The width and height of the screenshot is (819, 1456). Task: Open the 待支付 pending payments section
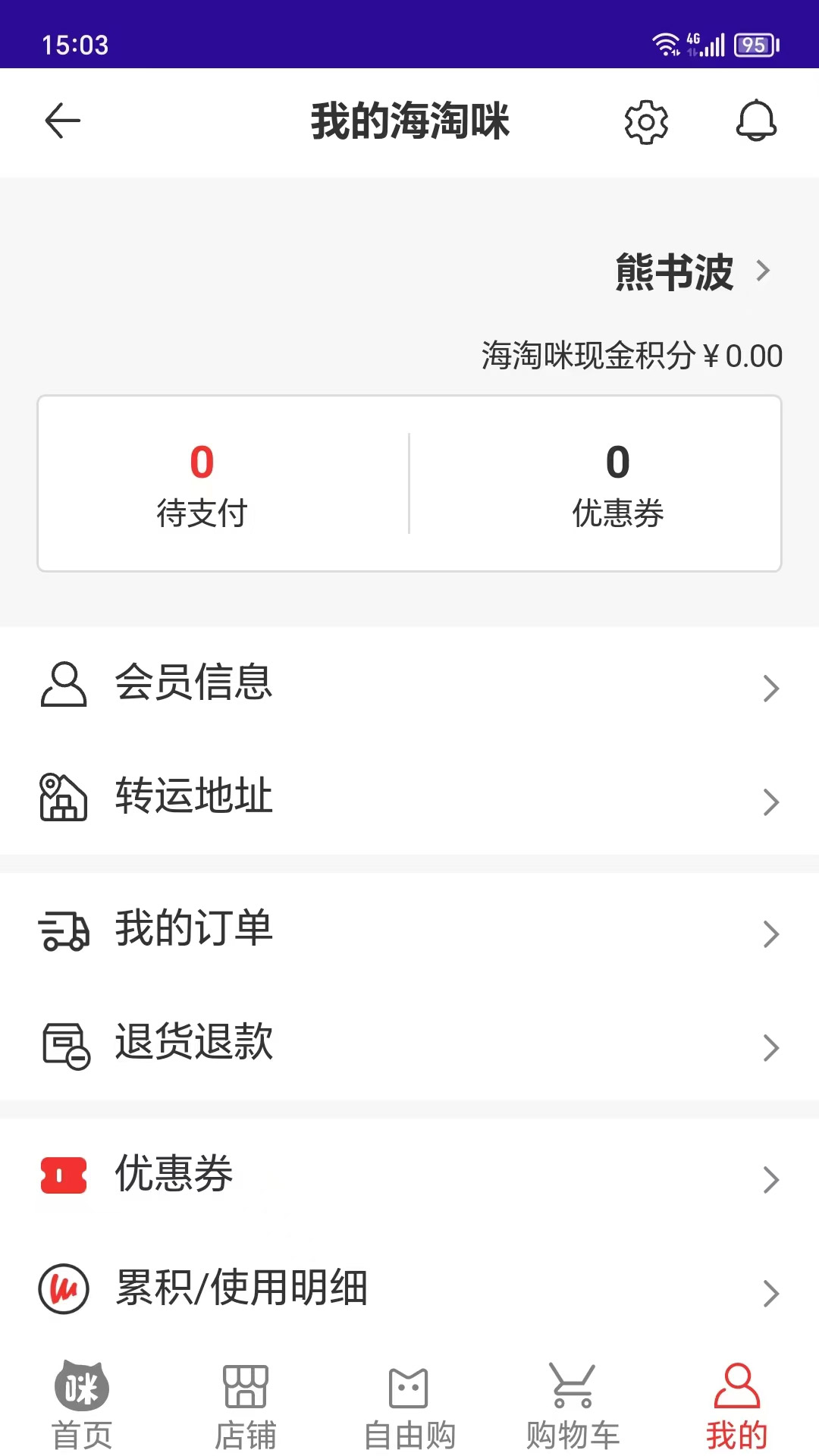point(200,484)
